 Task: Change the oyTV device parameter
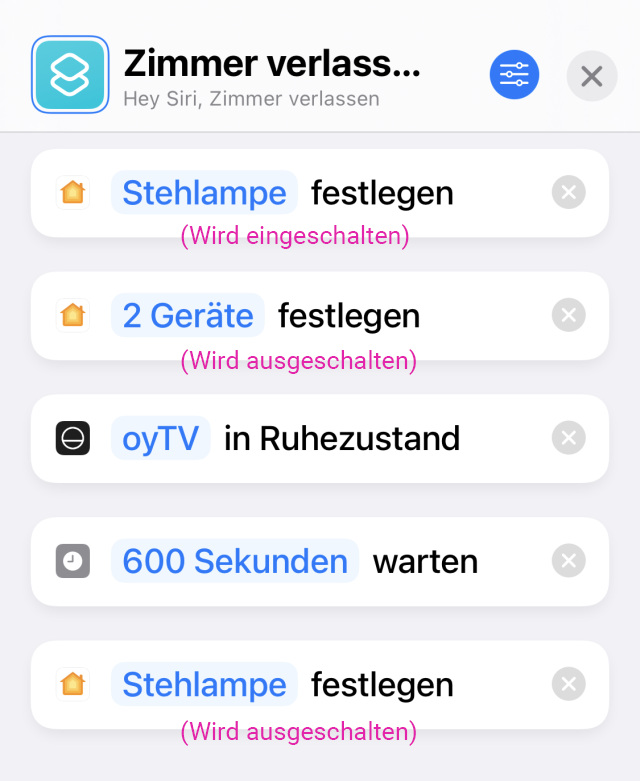pos(160,438)
